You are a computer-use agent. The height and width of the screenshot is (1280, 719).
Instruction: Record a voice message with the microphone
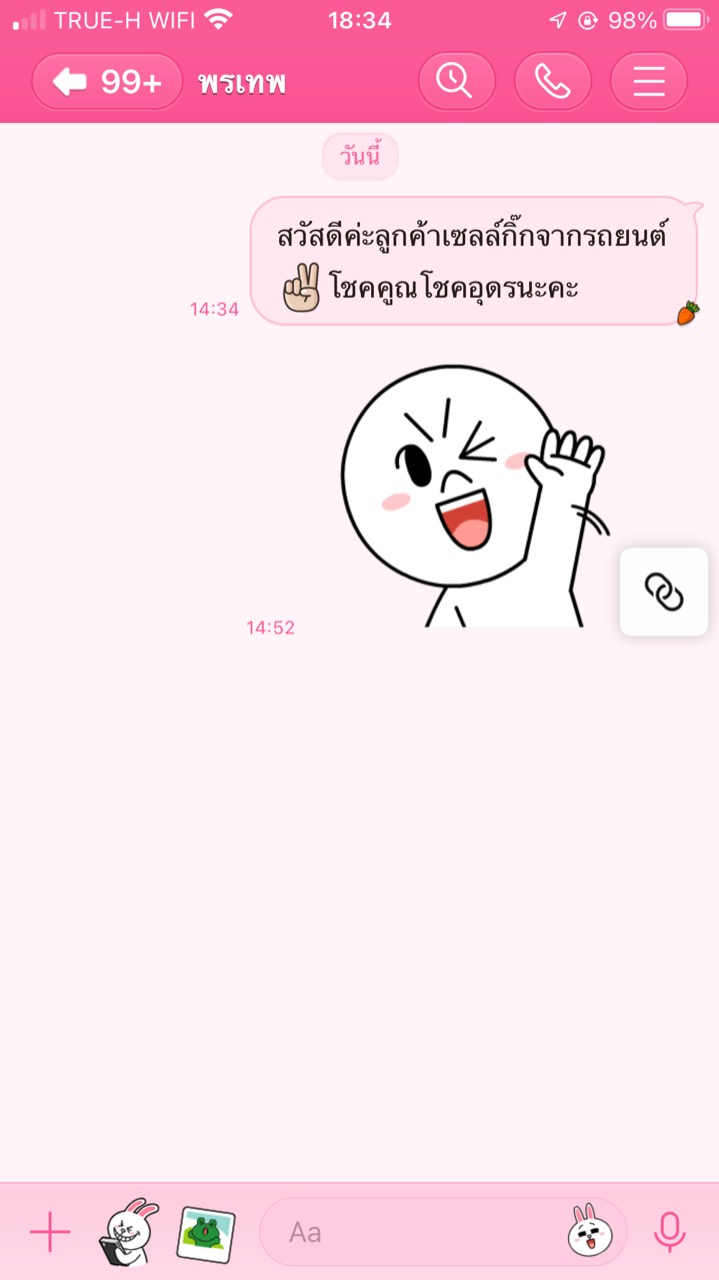coord(670,1232)
